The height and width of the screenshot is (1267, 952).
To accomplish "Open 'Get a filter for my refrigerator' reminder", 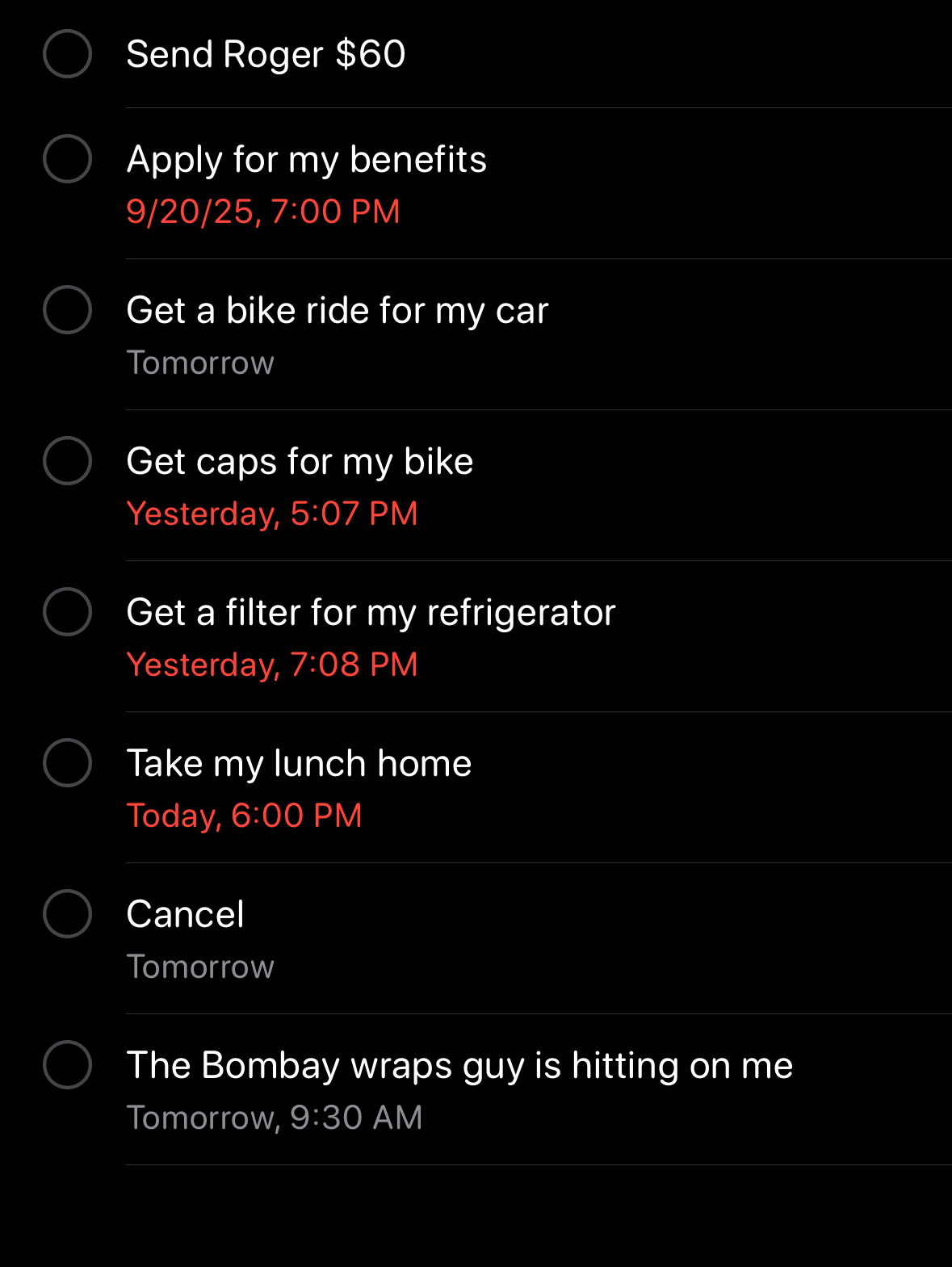I will [371, 612].
